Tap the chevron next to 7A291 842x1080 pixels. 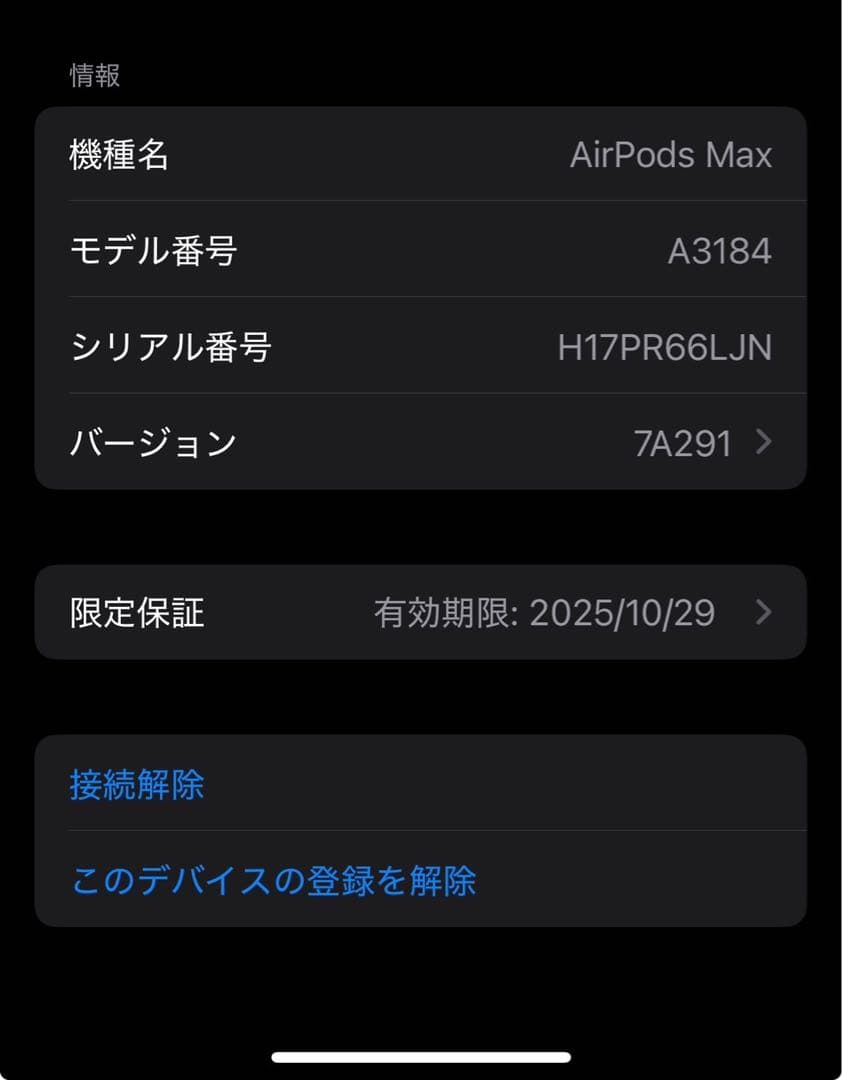(x=764, y=442)
